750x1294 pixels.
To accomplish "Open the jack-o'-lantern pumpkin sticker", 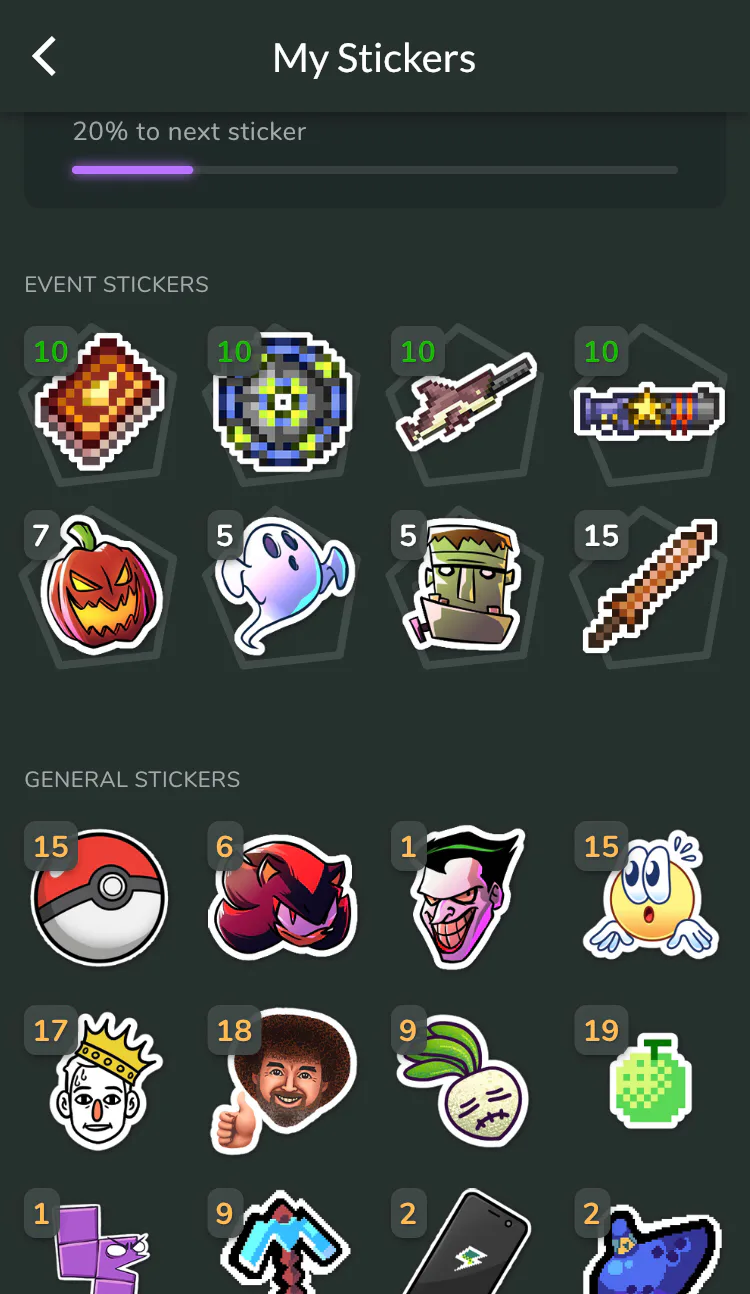I will [x=101, y=583].
